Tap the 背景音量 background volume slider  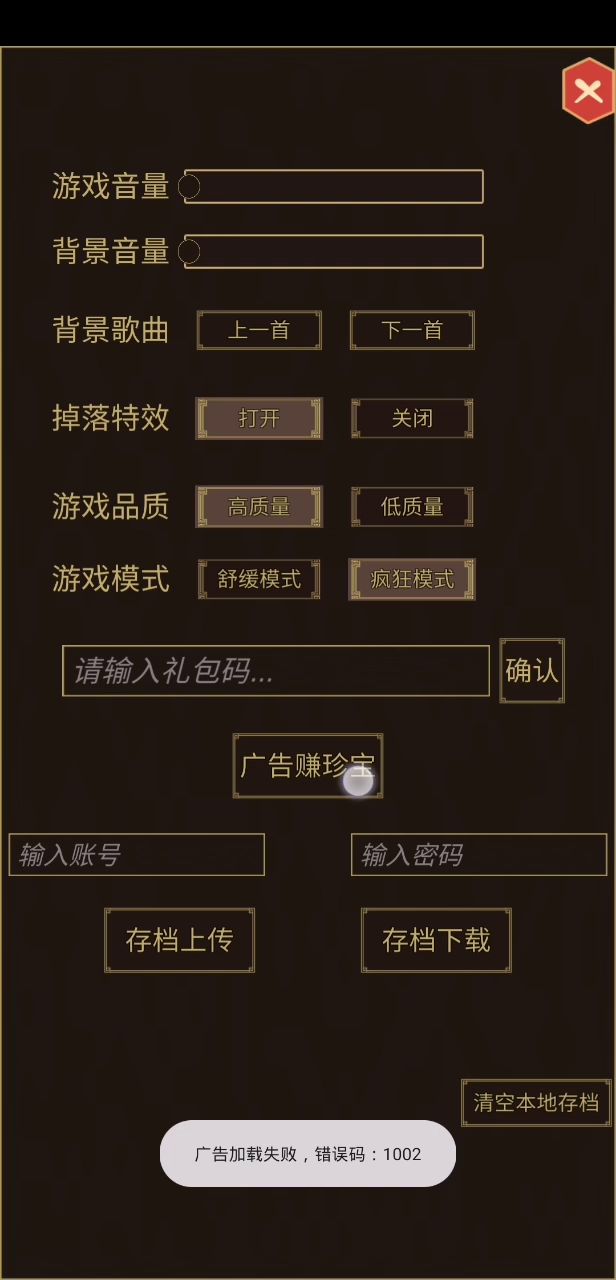coord(333,252)
